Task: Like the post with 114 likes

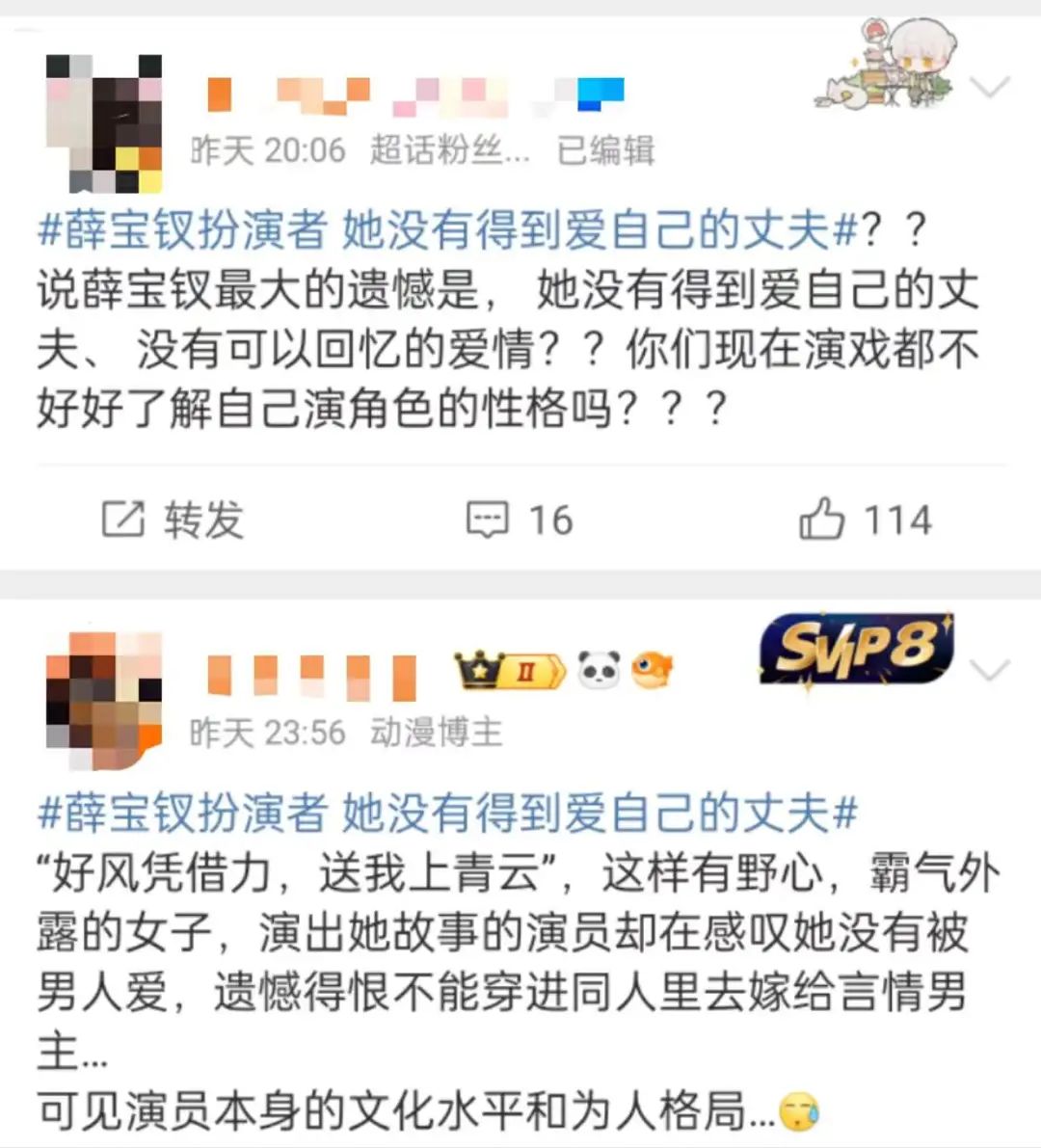Action: (x=865, y=521)
